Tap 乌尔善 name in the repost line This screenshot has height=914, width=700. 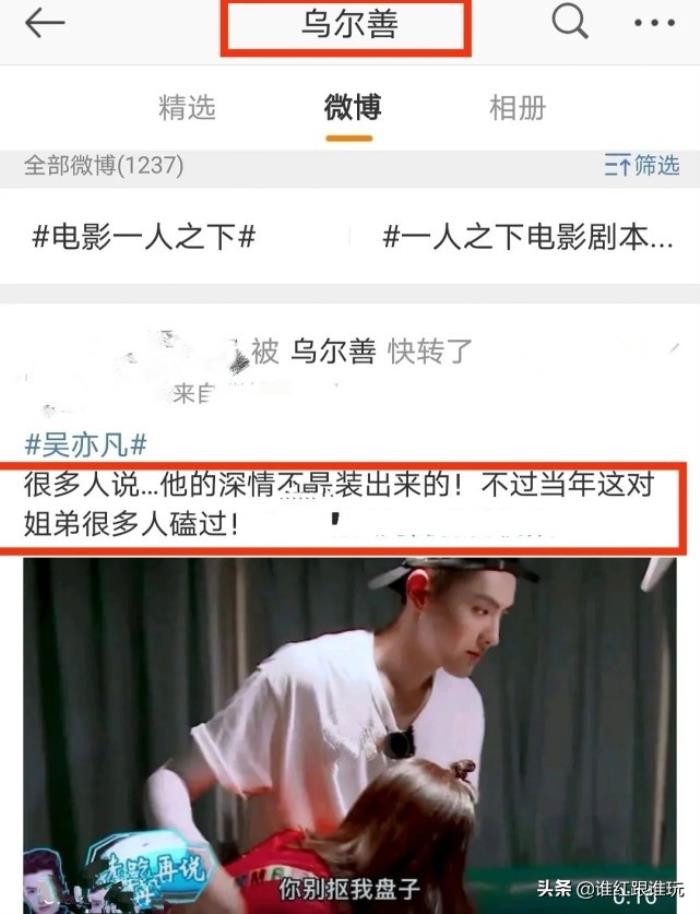tap(333, 352)
